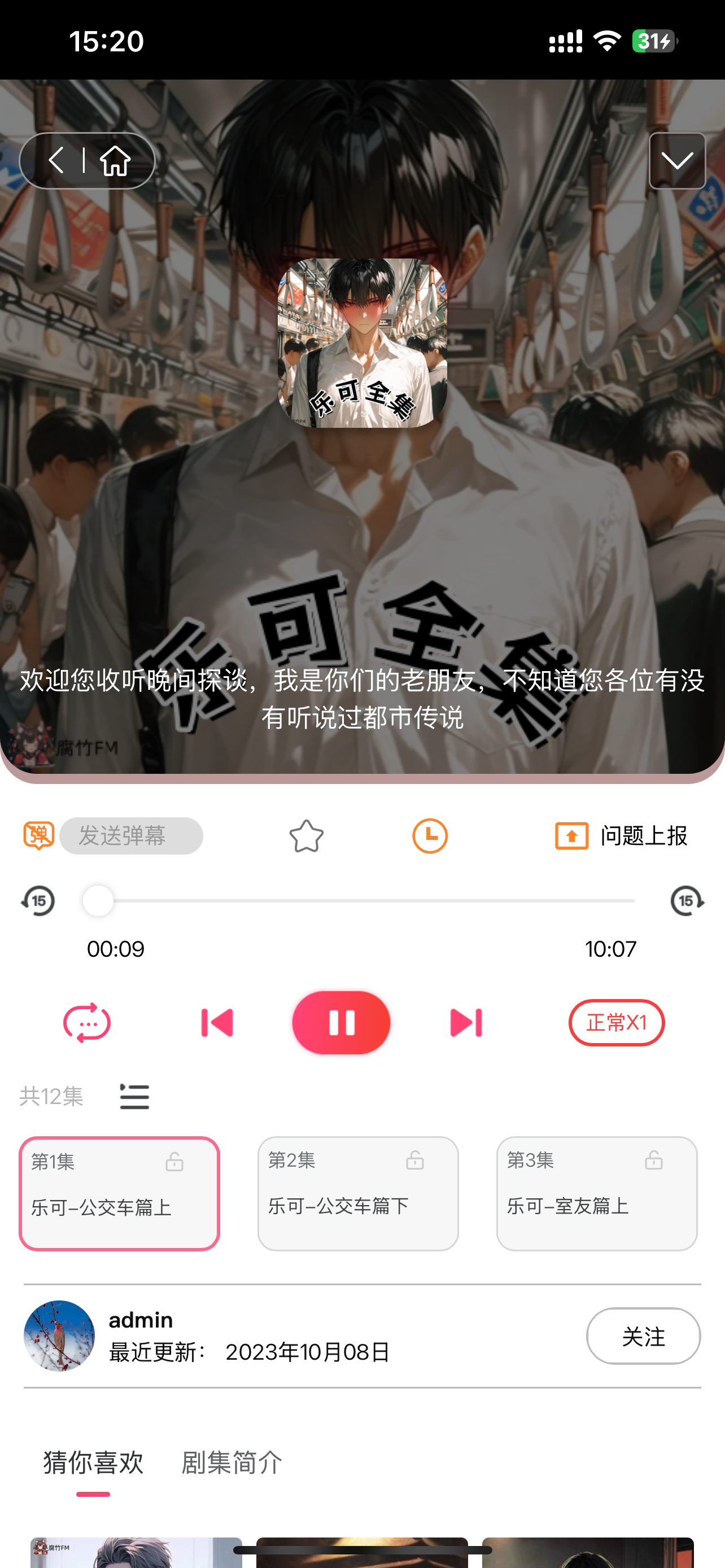Switch to the 剧集简介 tab
This screenshot has width=725, height=1568.
(231, 1462)
